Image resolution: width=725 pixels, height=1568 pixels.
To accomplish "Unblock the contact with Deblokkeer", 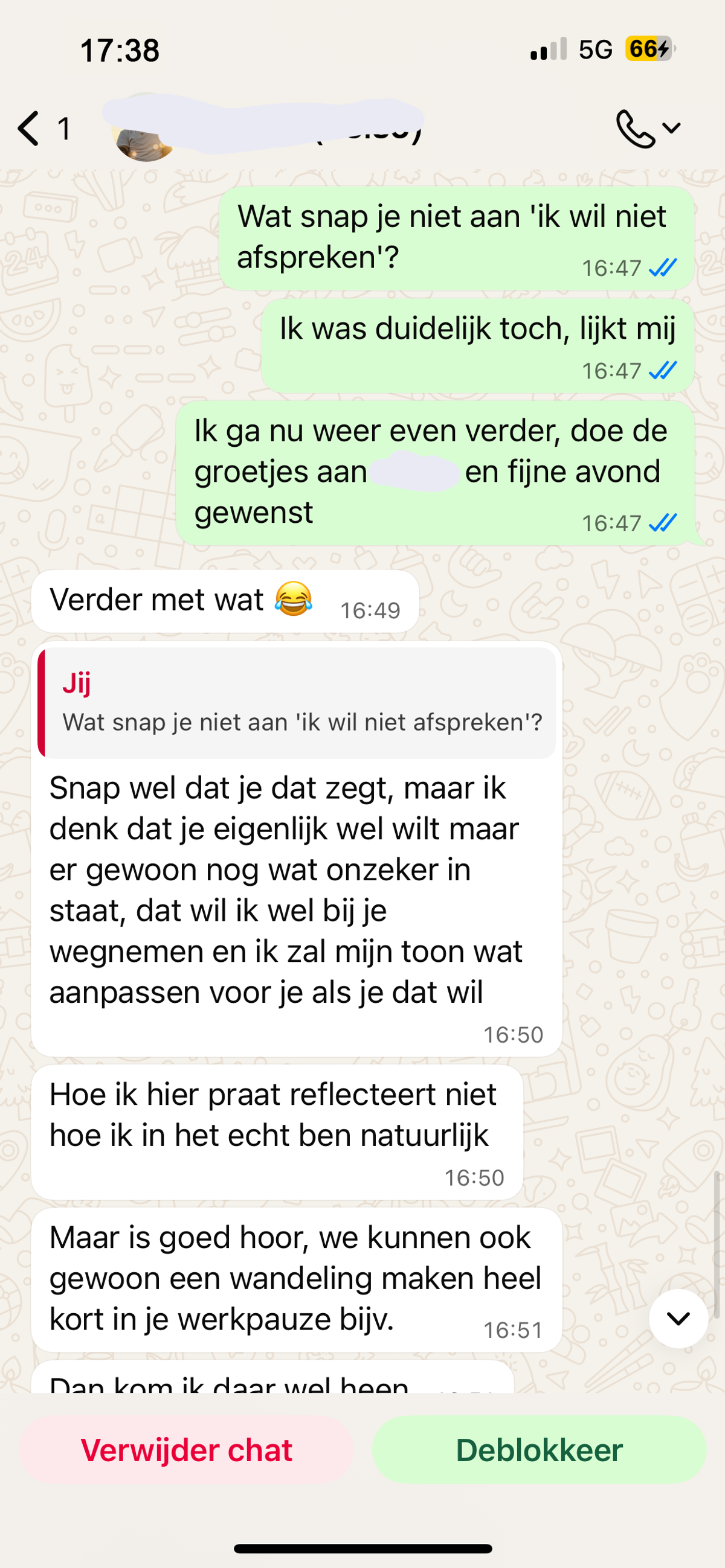I will (x=539, y=1449).
